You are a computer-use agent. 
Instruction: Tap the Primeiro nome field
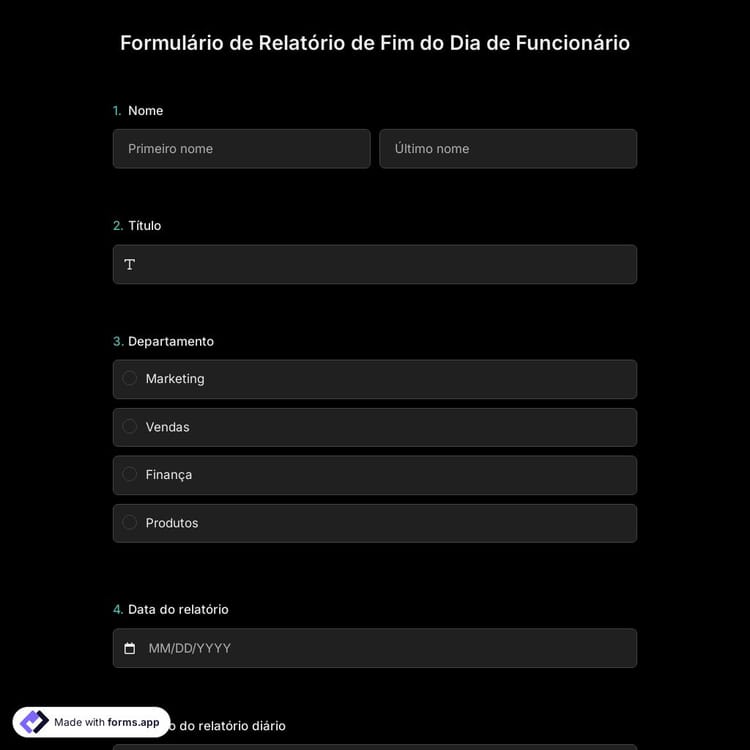[241, 149]
